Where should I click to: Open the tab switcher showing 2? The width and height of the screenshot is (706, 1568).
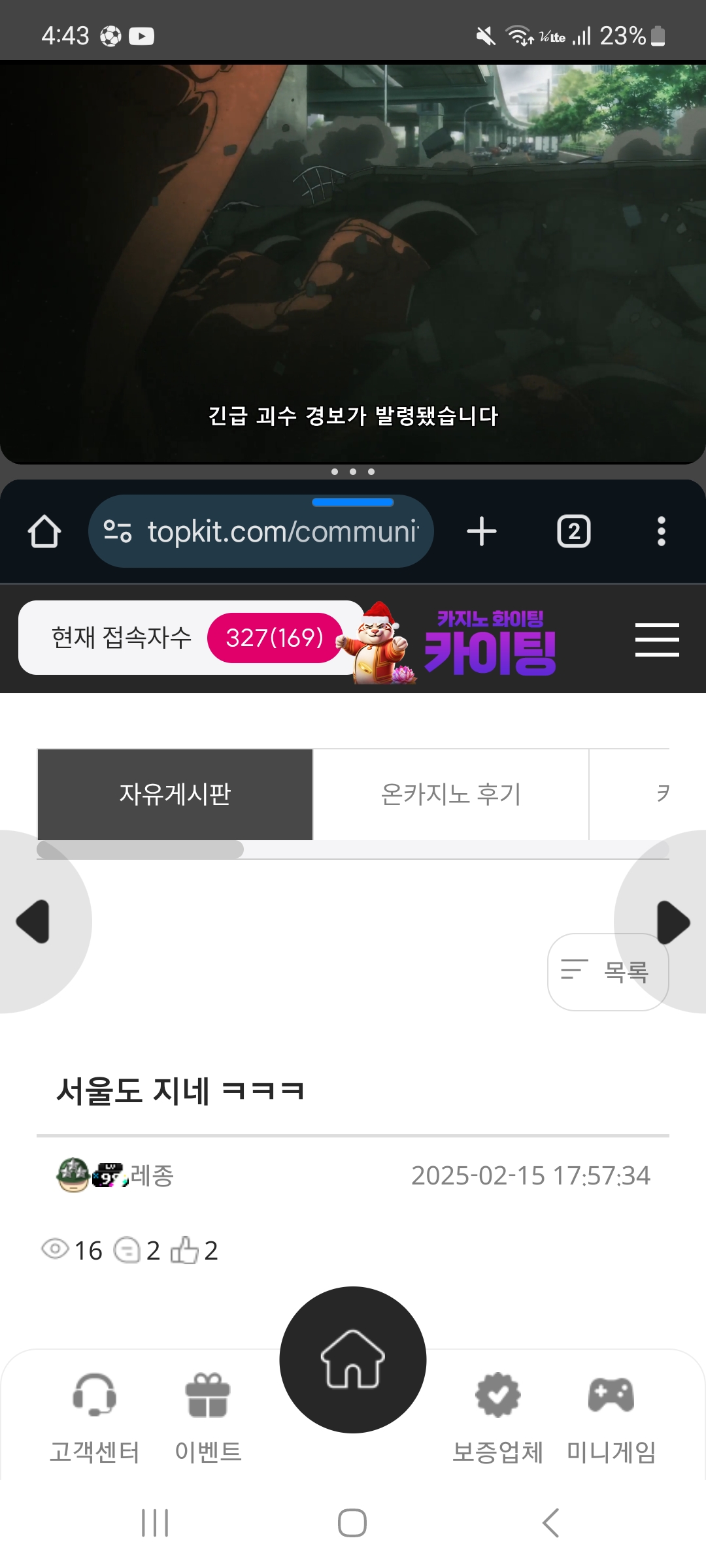574,531
